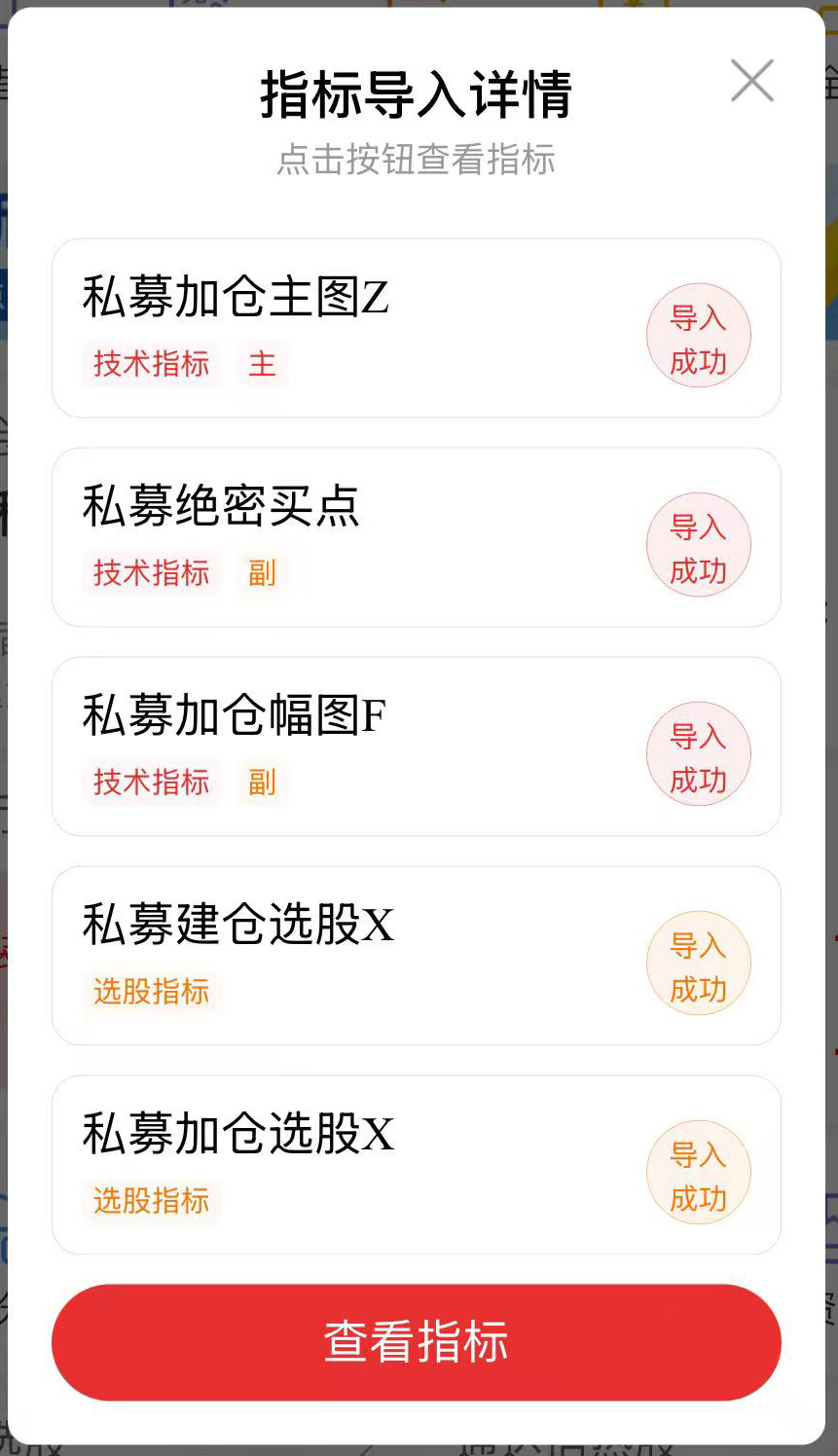The image size is (838, 1456).
Task: Click the X icon to dismiss the dialog
Action: 750,83
